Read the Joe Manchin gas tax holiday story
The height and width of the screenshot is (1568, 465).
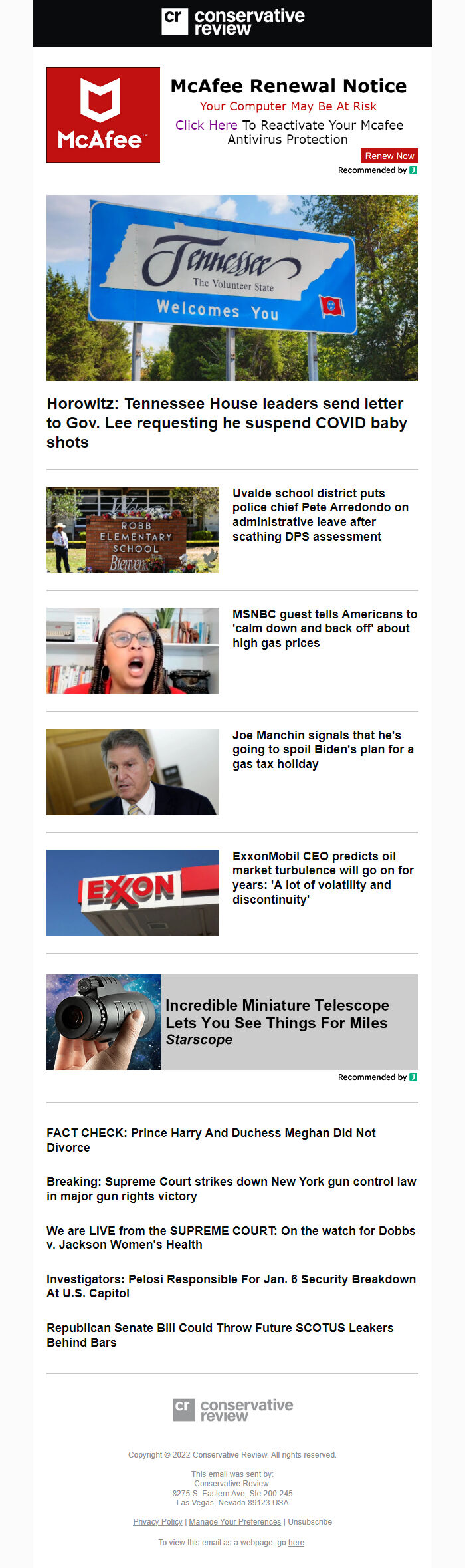pos(323,749)
